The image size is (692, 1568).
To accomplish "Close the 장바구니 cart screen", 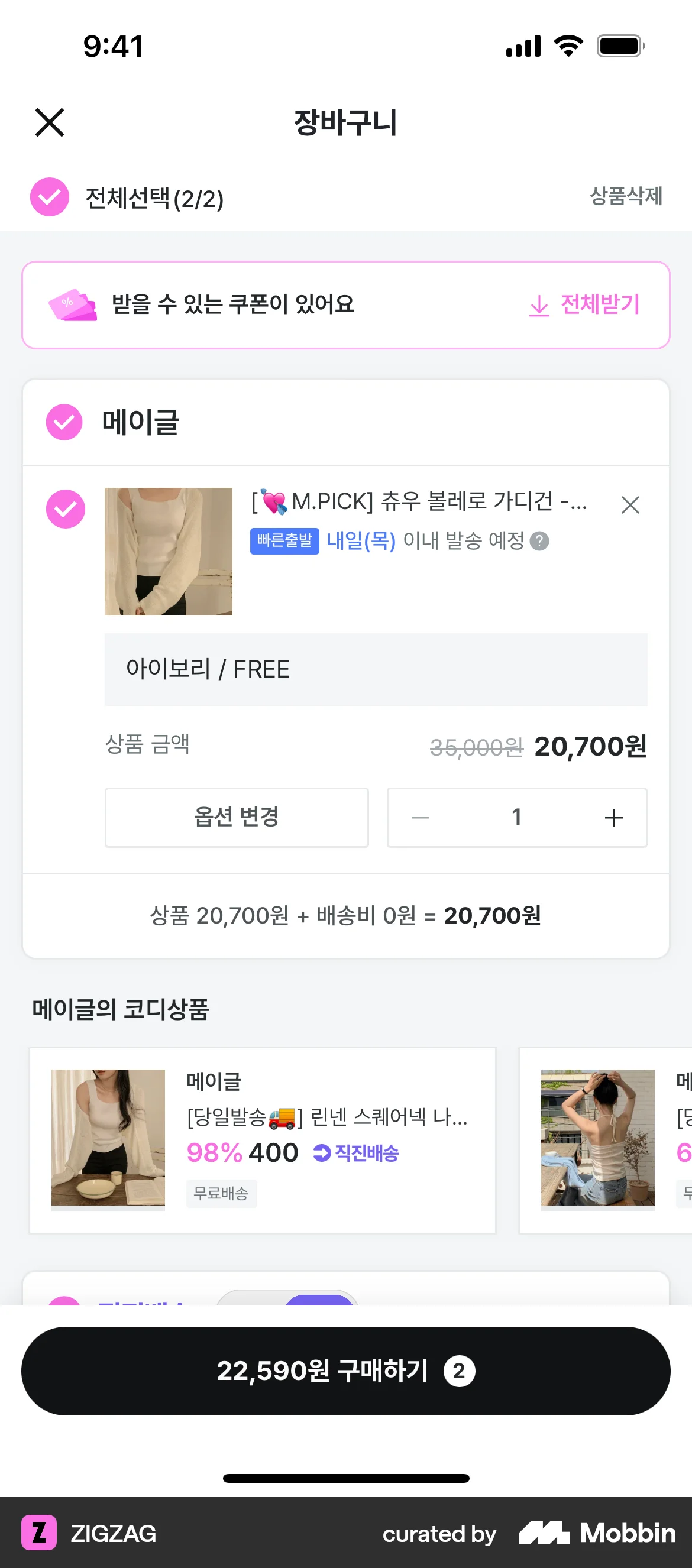I will [x=49, y=122].
